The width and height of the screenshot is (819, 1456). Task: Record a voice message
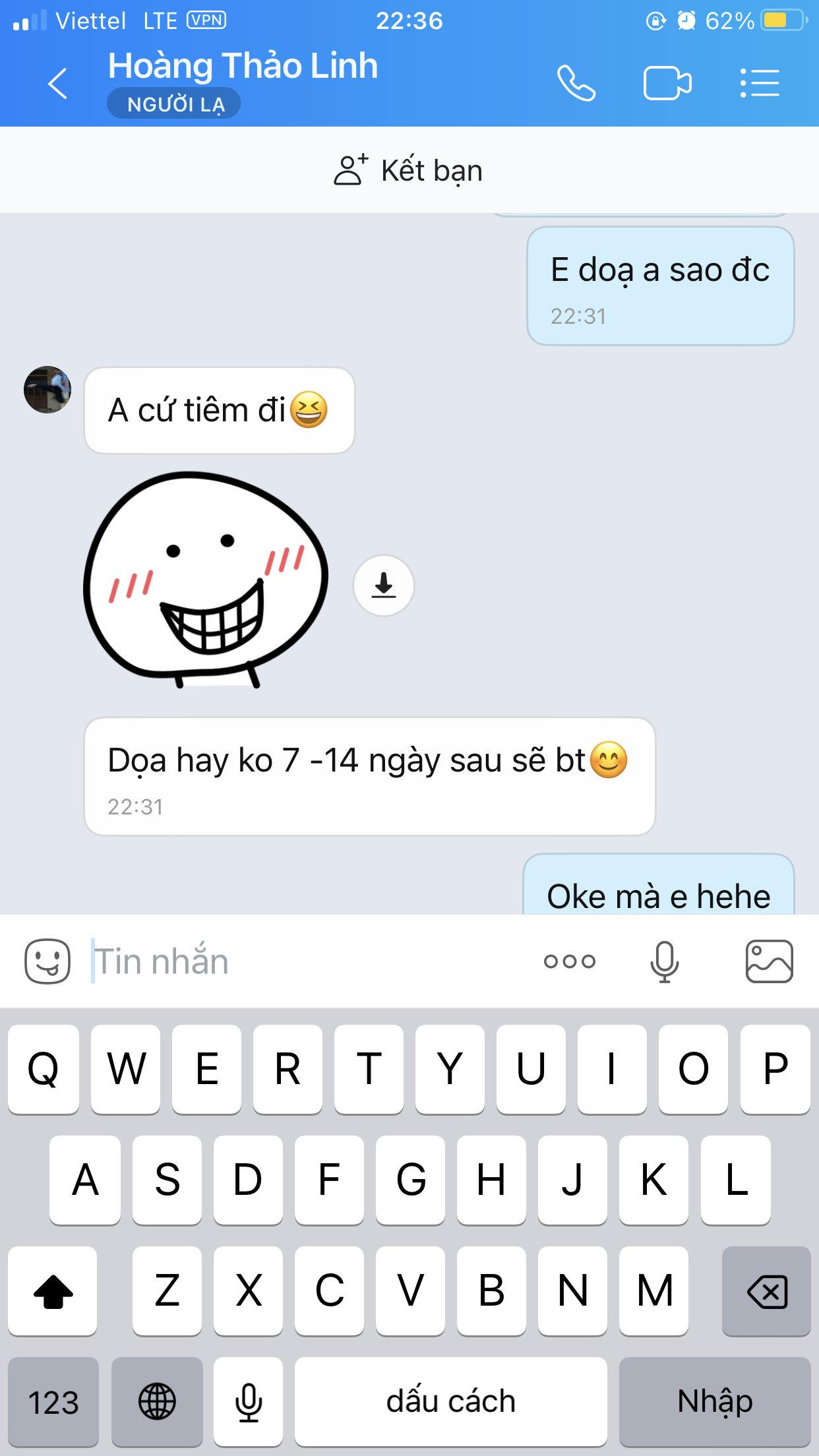pos(664,961)
